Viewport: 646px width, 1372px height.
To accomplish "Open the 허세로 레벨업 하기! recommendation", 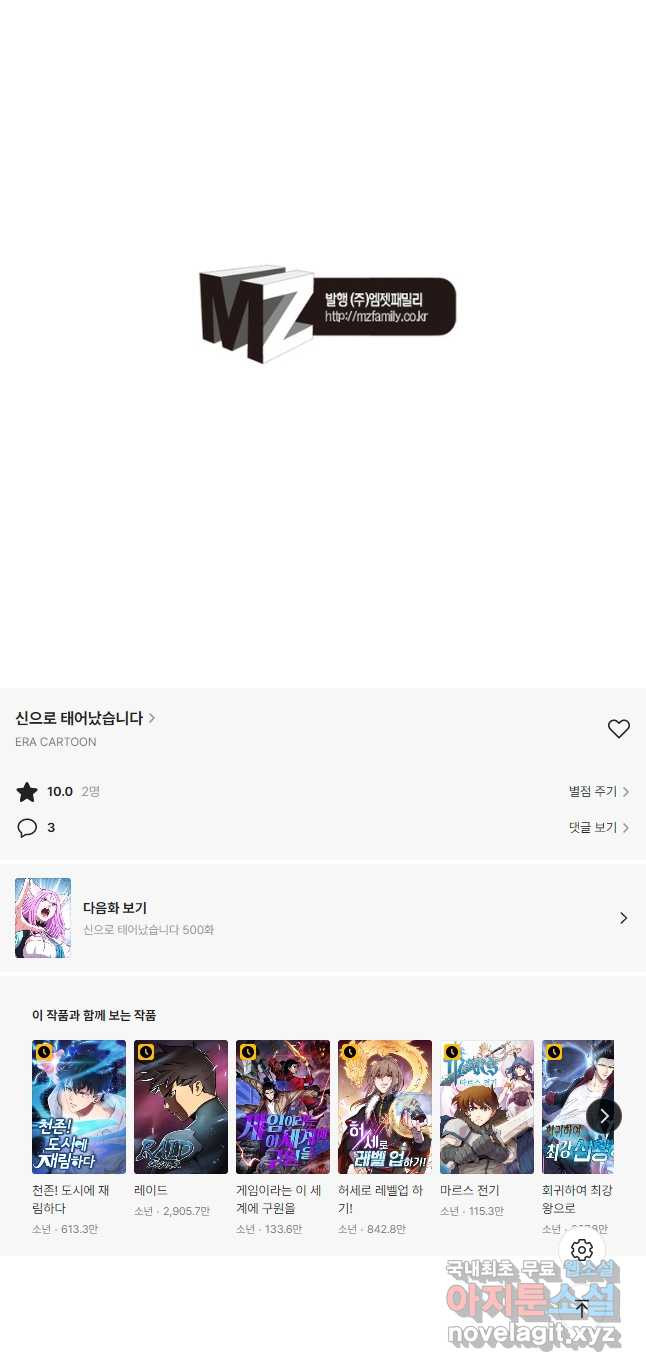I will pos(385,1107).
